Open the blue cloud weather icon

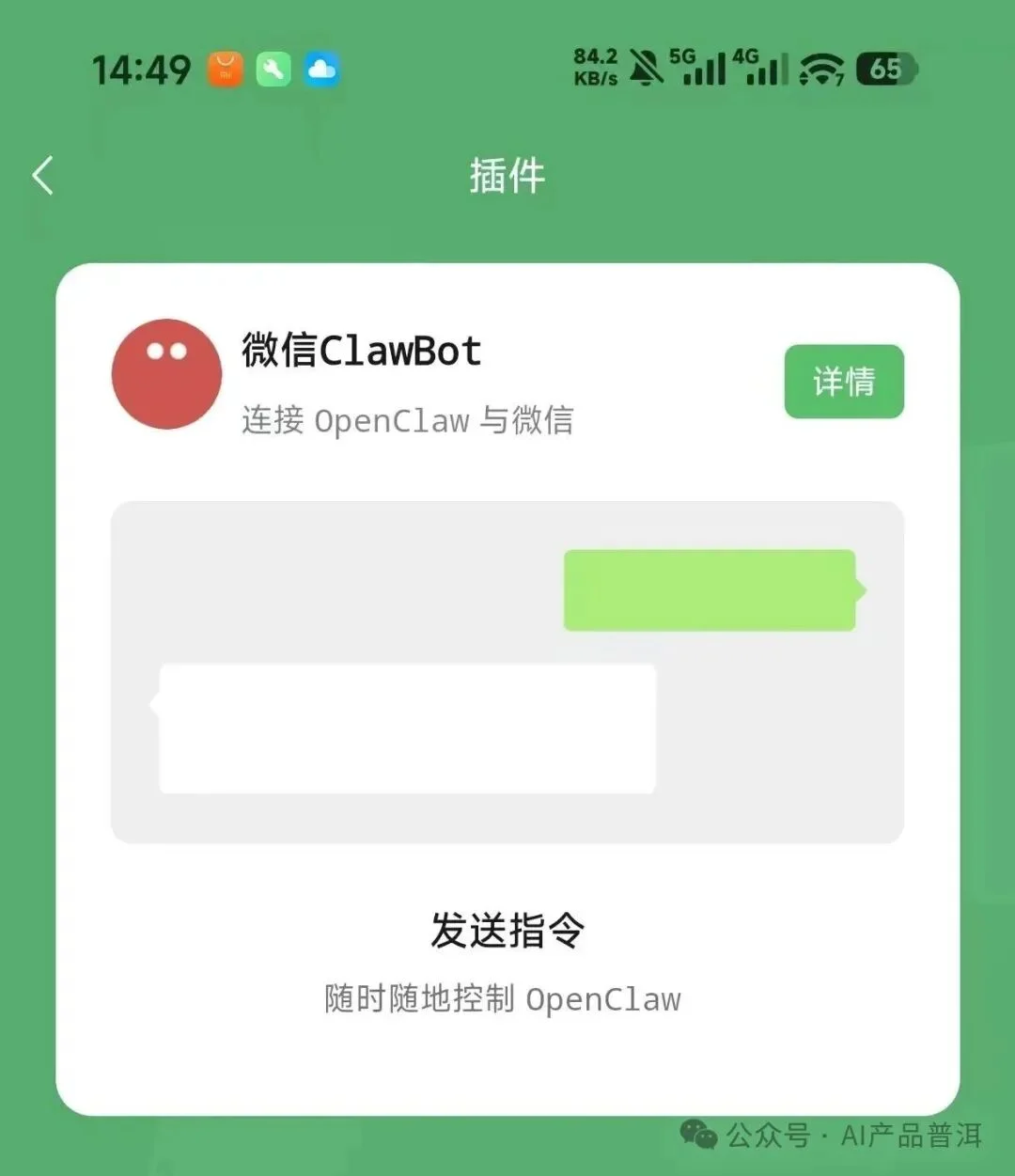coord(321,70)
